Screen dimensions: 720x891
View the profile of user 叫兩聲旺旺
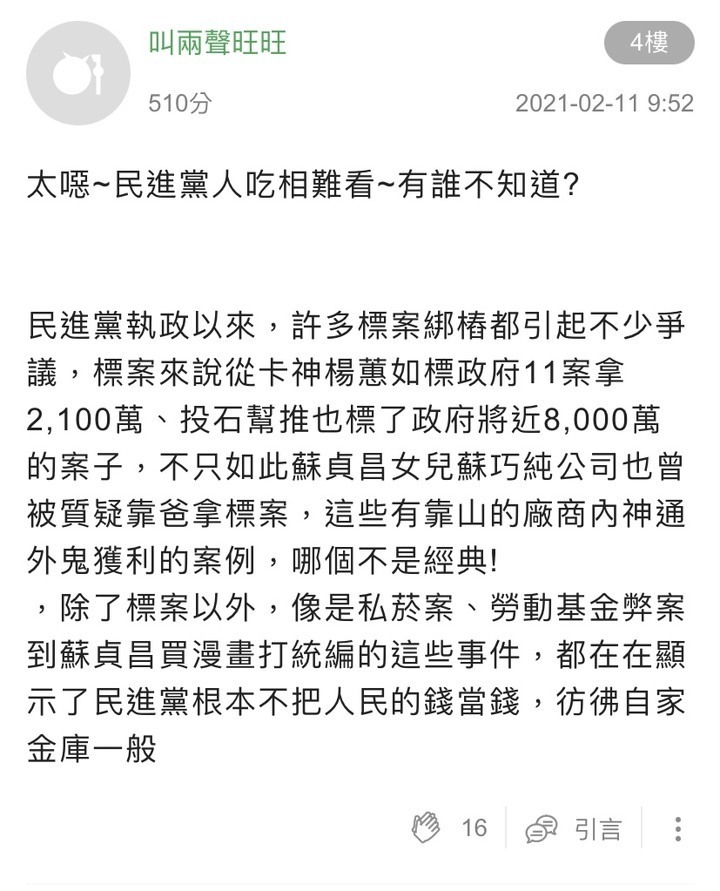click(217, 43)
